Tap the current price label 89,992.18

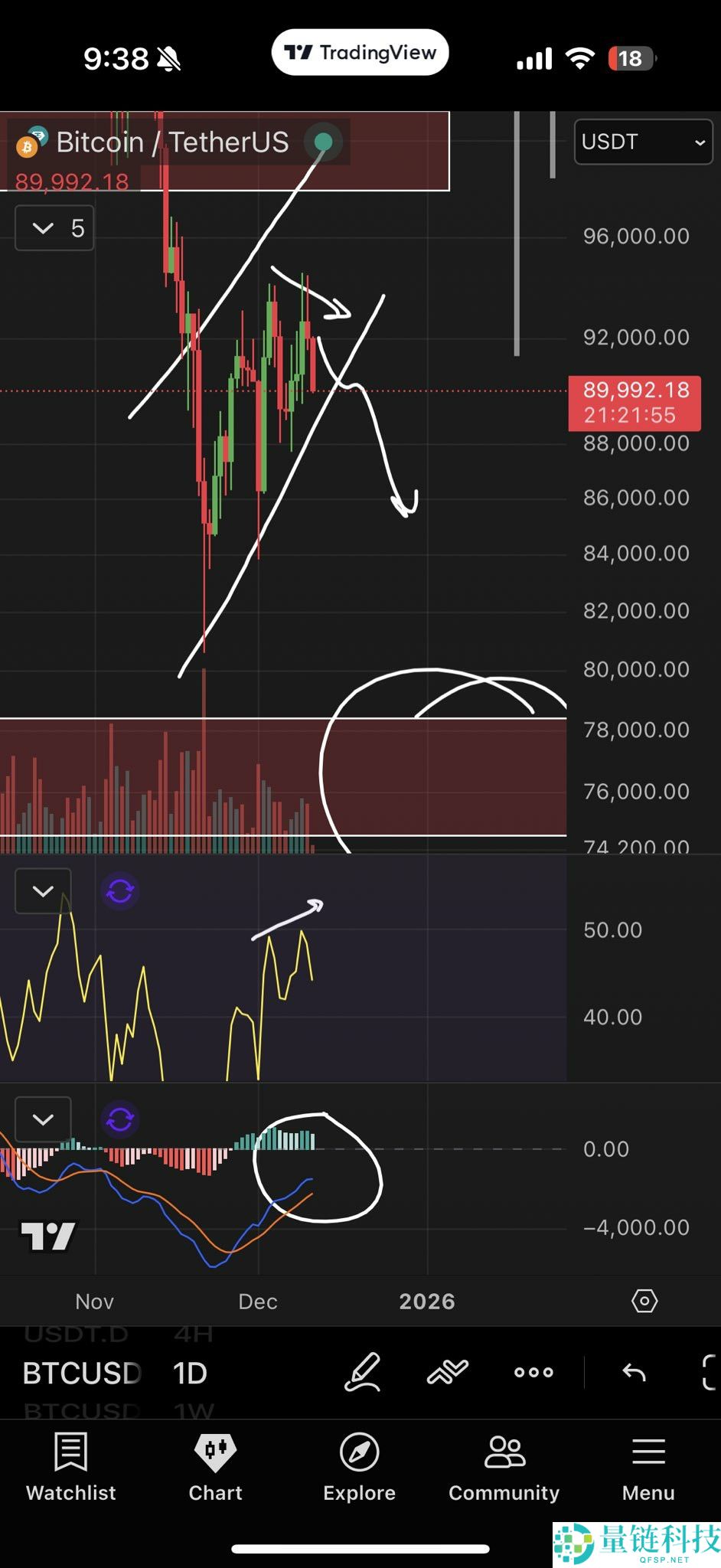635,390
